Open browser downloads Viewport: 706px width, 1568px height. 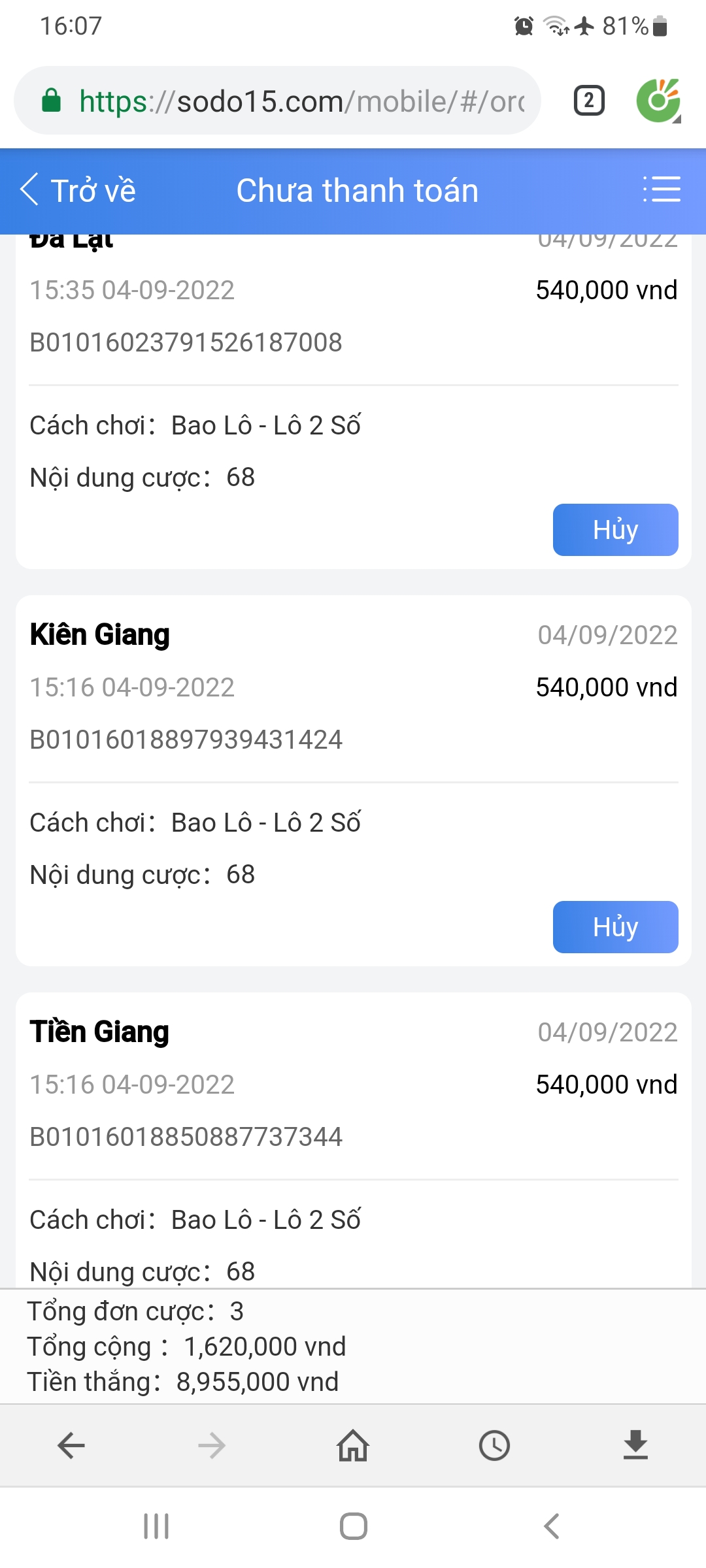[x=635, y=1446]
